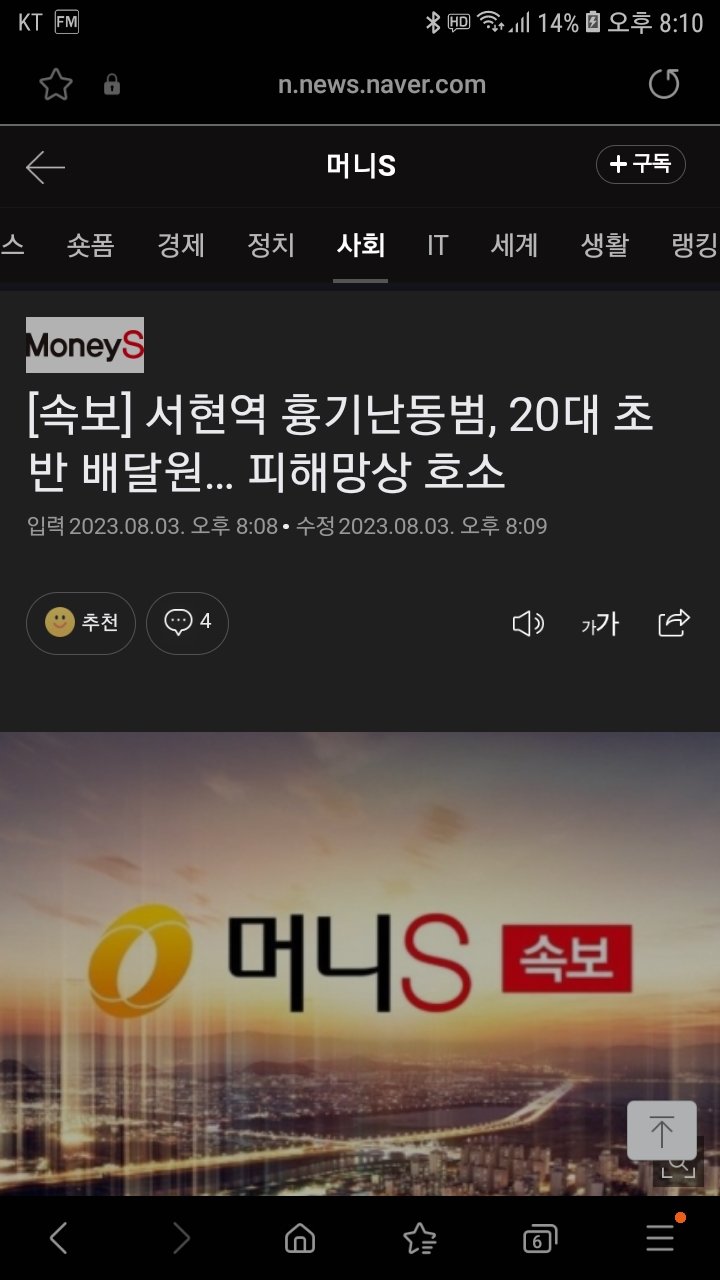
Task: Switch to the 경제 tab
Action: (x=181, y=245)
